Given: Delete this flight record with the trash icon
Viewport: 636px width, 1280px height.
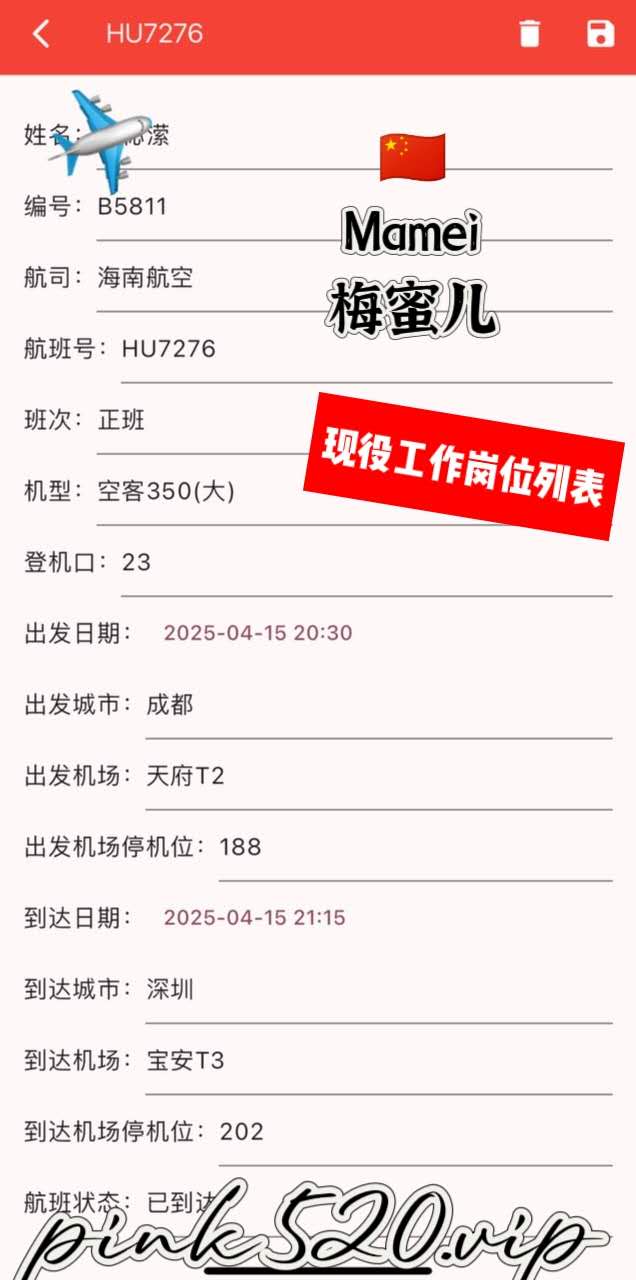Looking at the screenshot, I should [x=529, y=34].
